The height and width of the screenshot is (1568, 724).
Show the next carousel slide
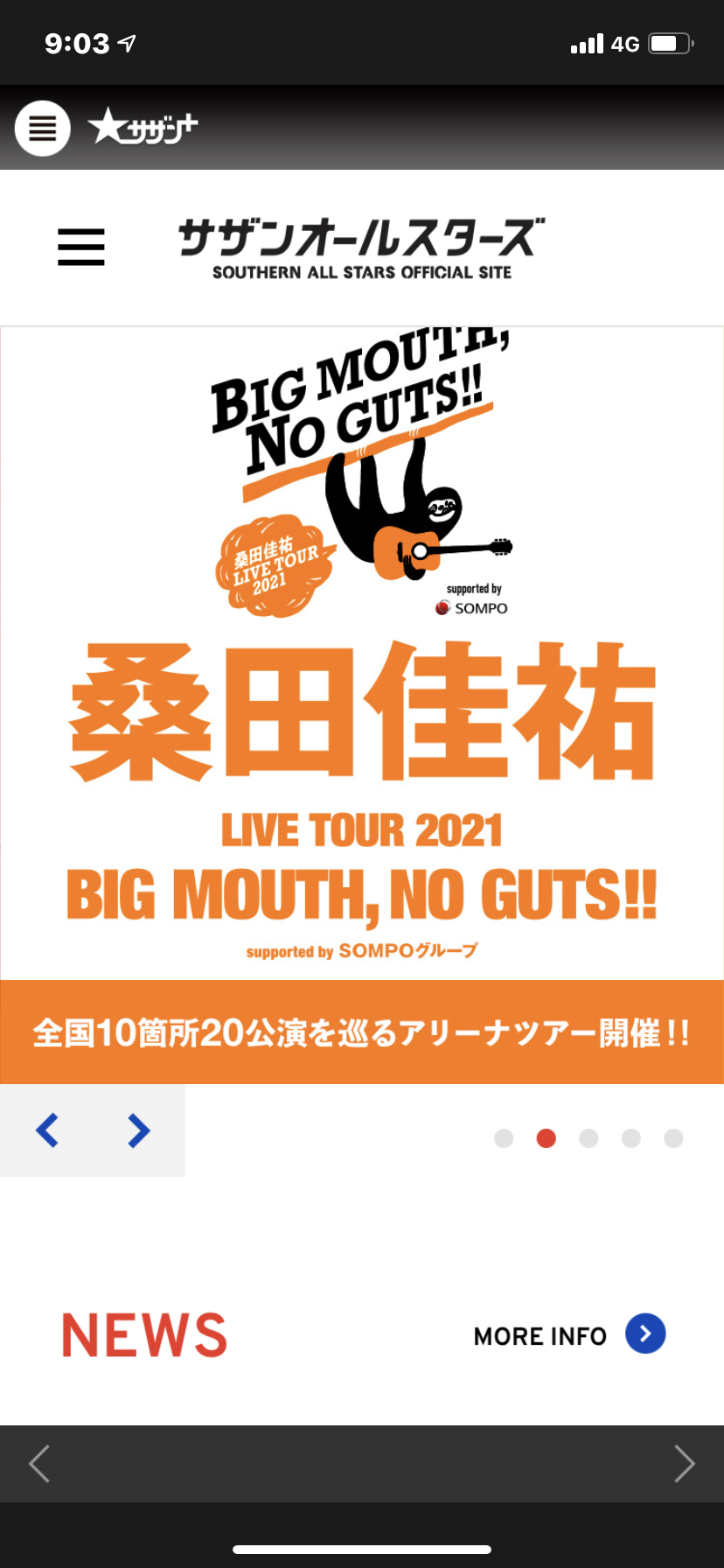138,1130
